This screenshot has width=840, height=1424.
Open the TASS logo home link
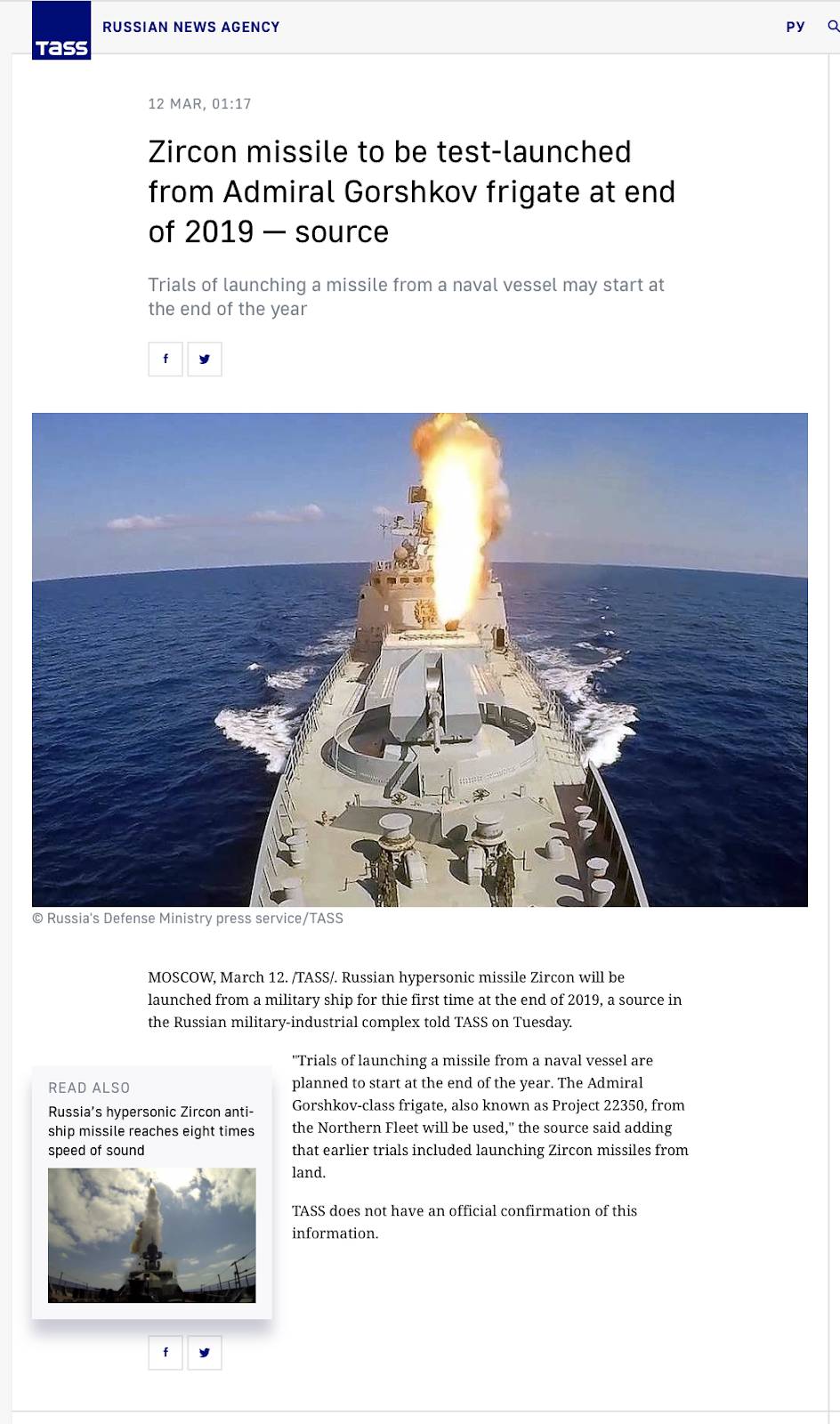pos(61,30)
